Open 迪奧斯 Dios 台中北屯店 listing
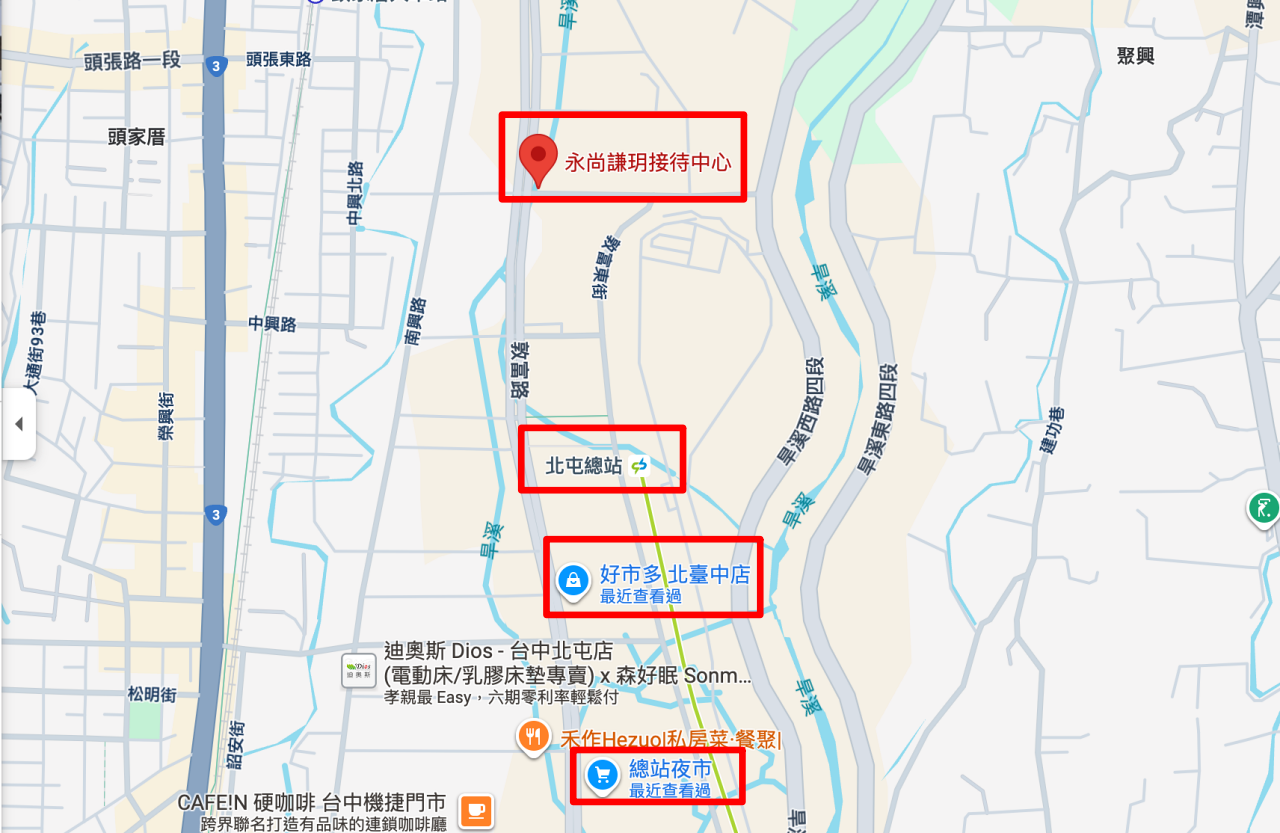Viewport: 1280px width, 833px height. point(357,668)
